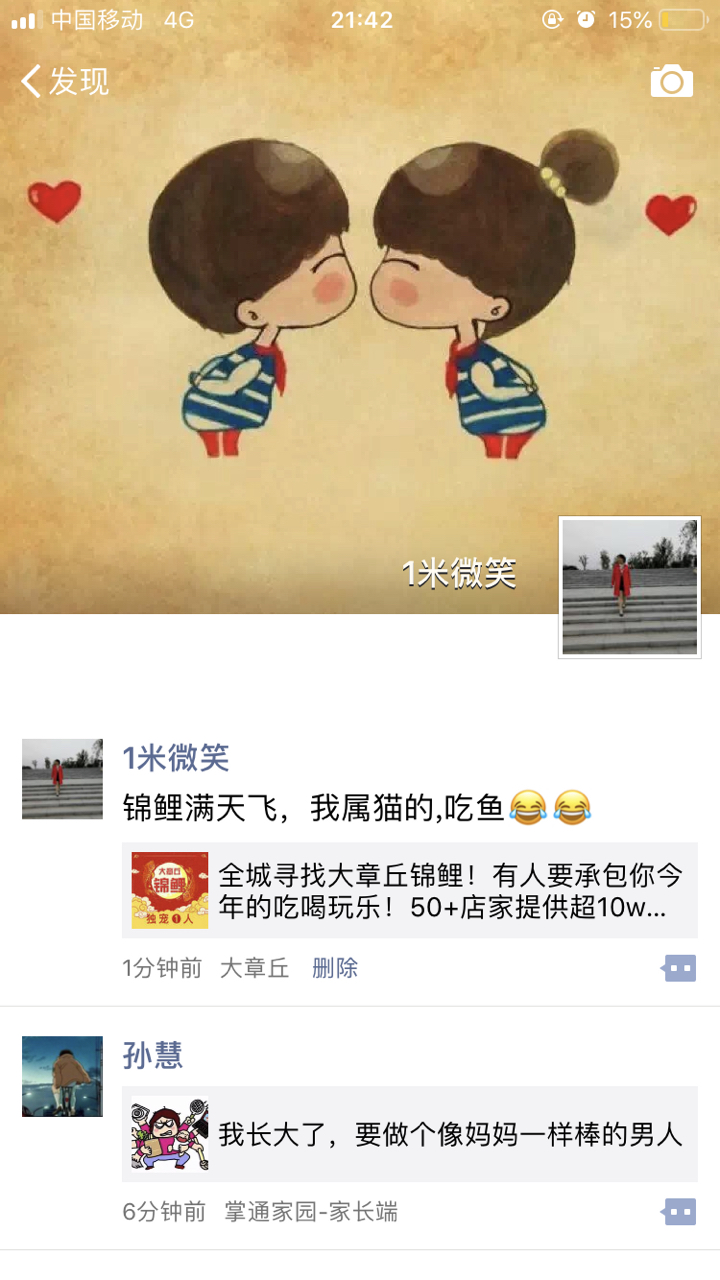The width and height of the screenshot is (720, 1280).
Task: View 孙慧's profile by name
Action: click(x=153, y=1055)
